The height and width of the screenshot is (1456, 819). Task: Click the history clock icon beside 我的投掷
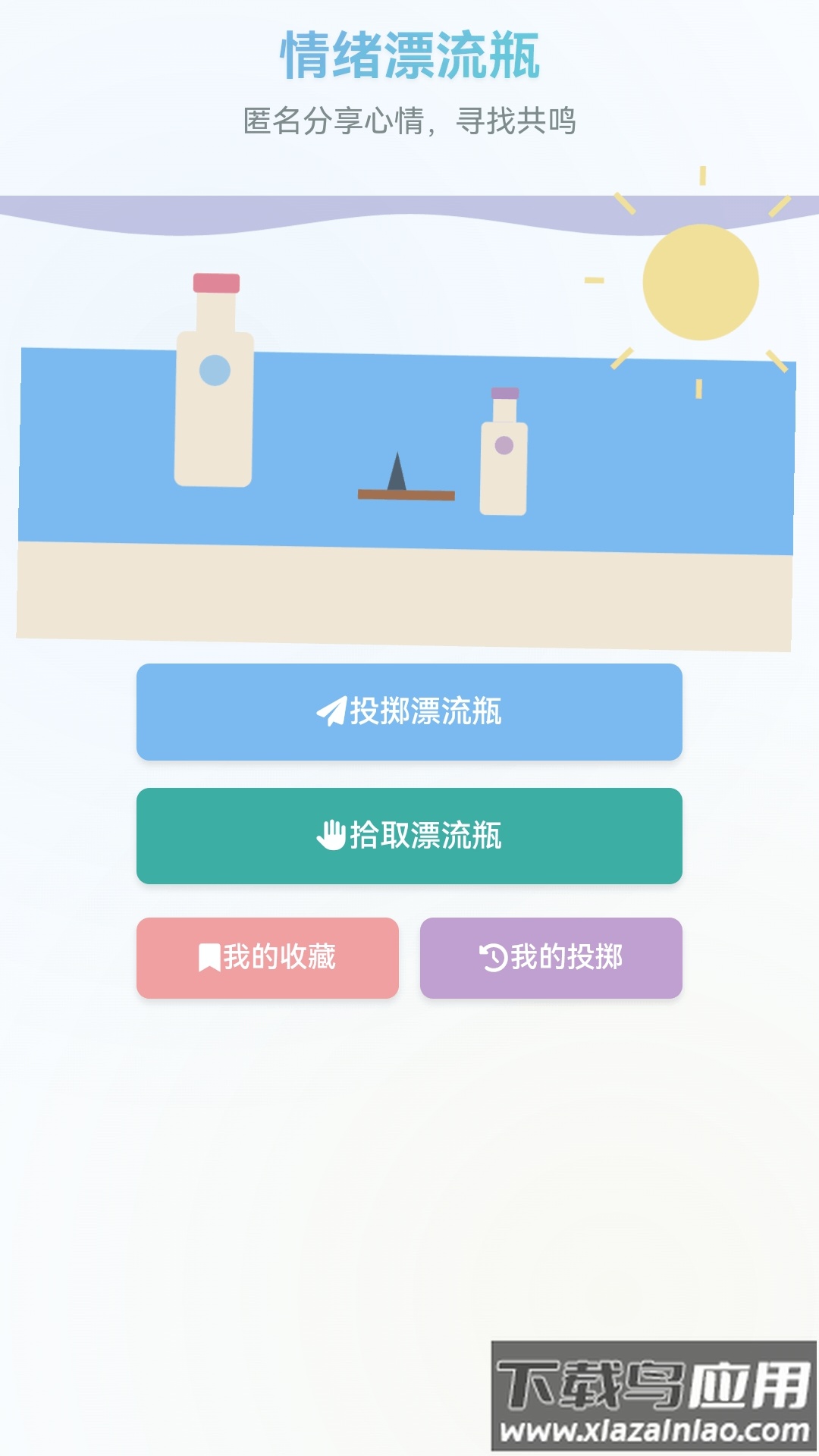point(494,958)
